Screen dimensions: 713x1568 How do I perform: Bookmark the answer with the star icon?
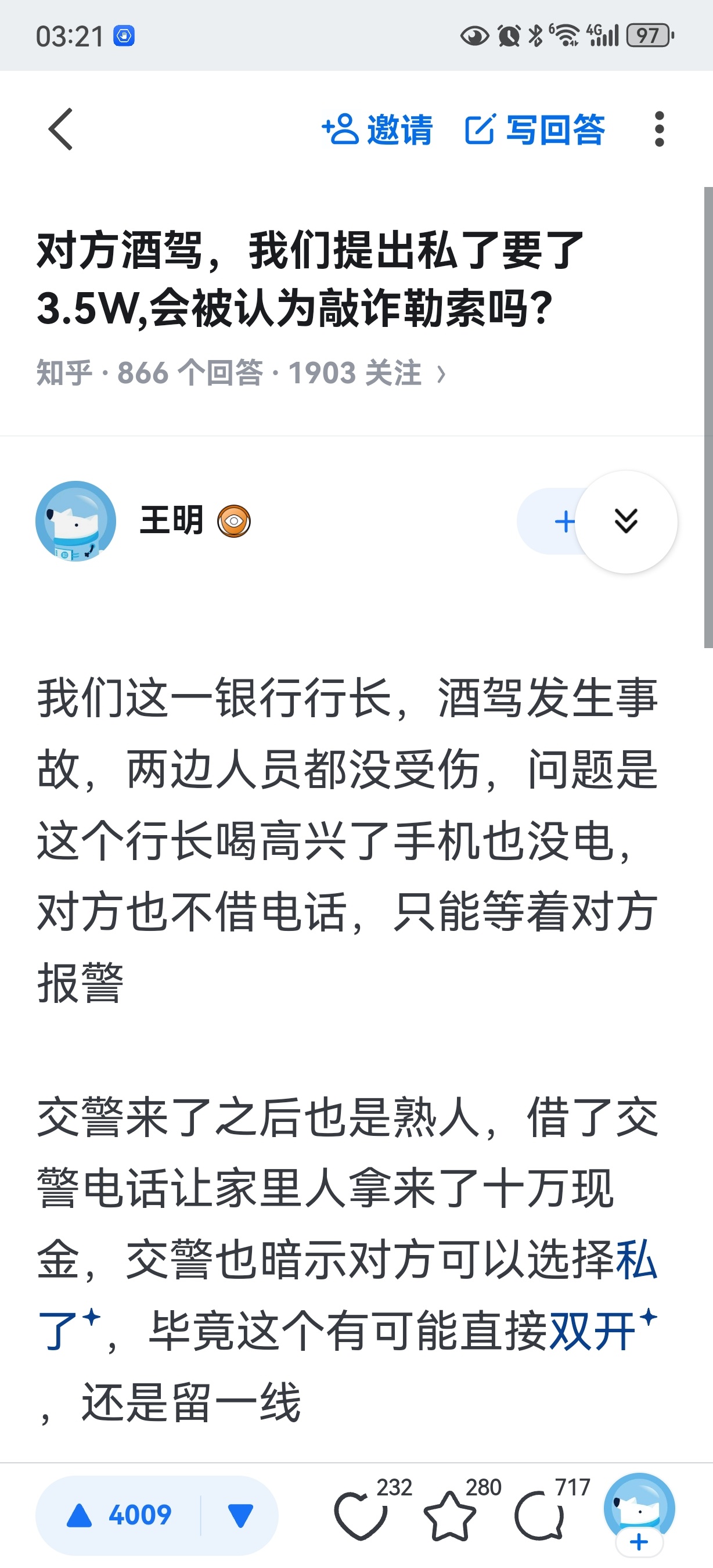pyautogui.click(x=450, y=1515)
